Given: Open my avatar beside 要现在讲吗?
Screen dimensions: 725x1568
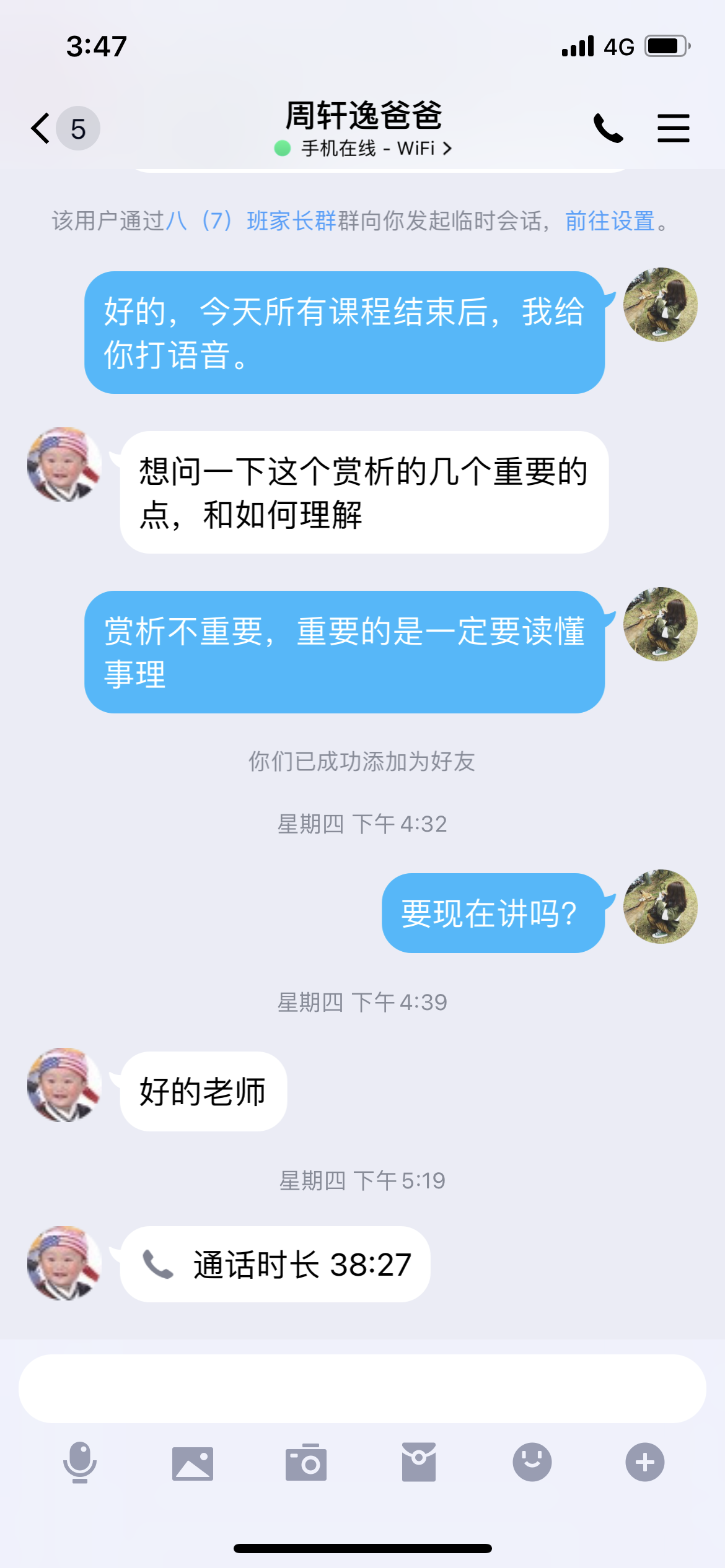Looking at the screenshot, I should coord(661,907).
